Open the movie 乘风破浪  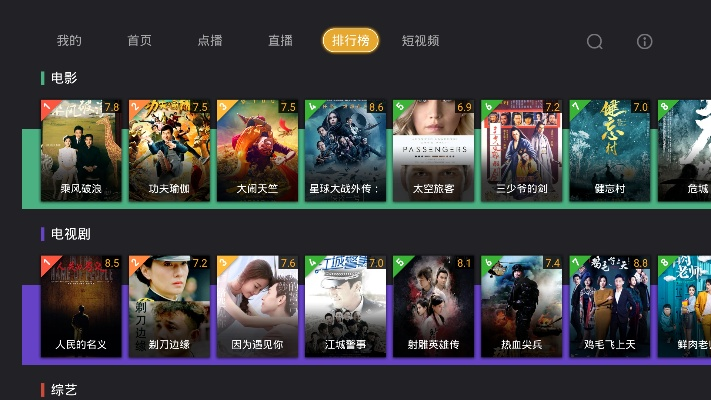pyautogui.click(x=81, y=150)
